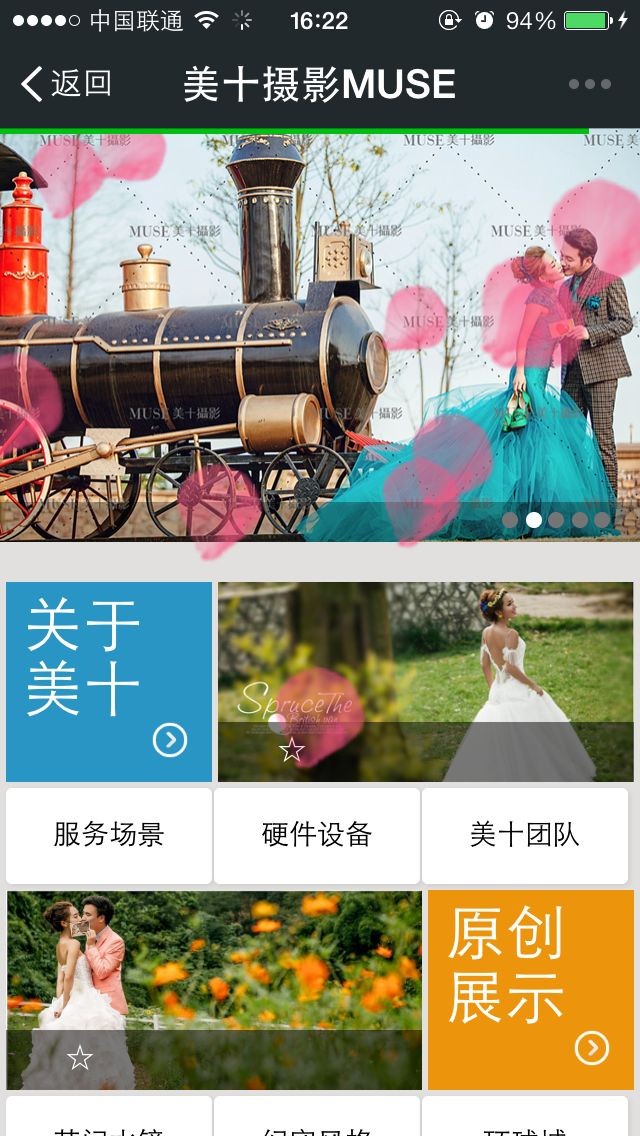Viewport: 640px width, 1136px height.
Task: Open the white wedding dress photo tile
Action: [425, 681]
